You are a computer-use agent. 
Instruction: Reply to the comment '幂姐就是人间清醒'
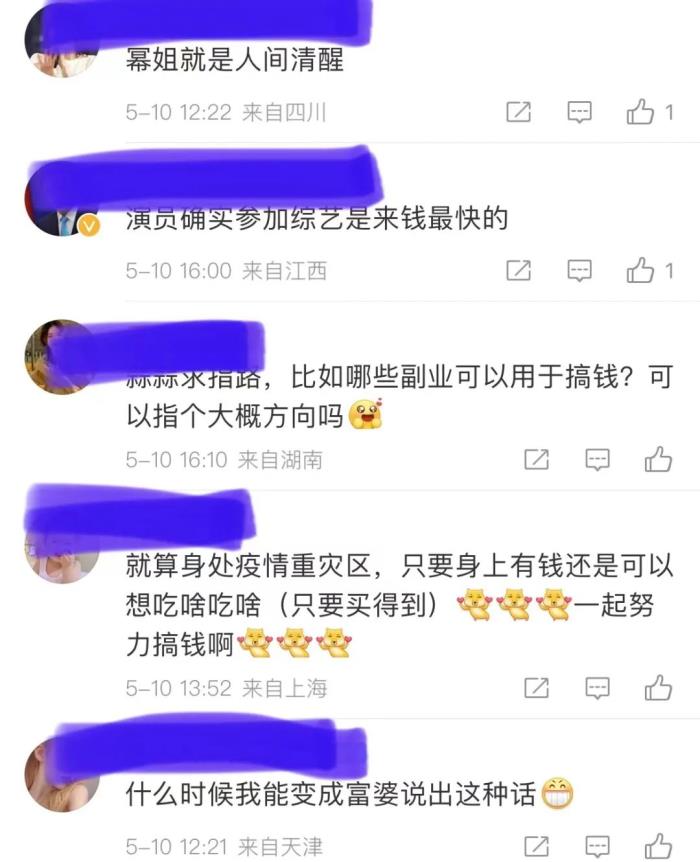[580, 112]
